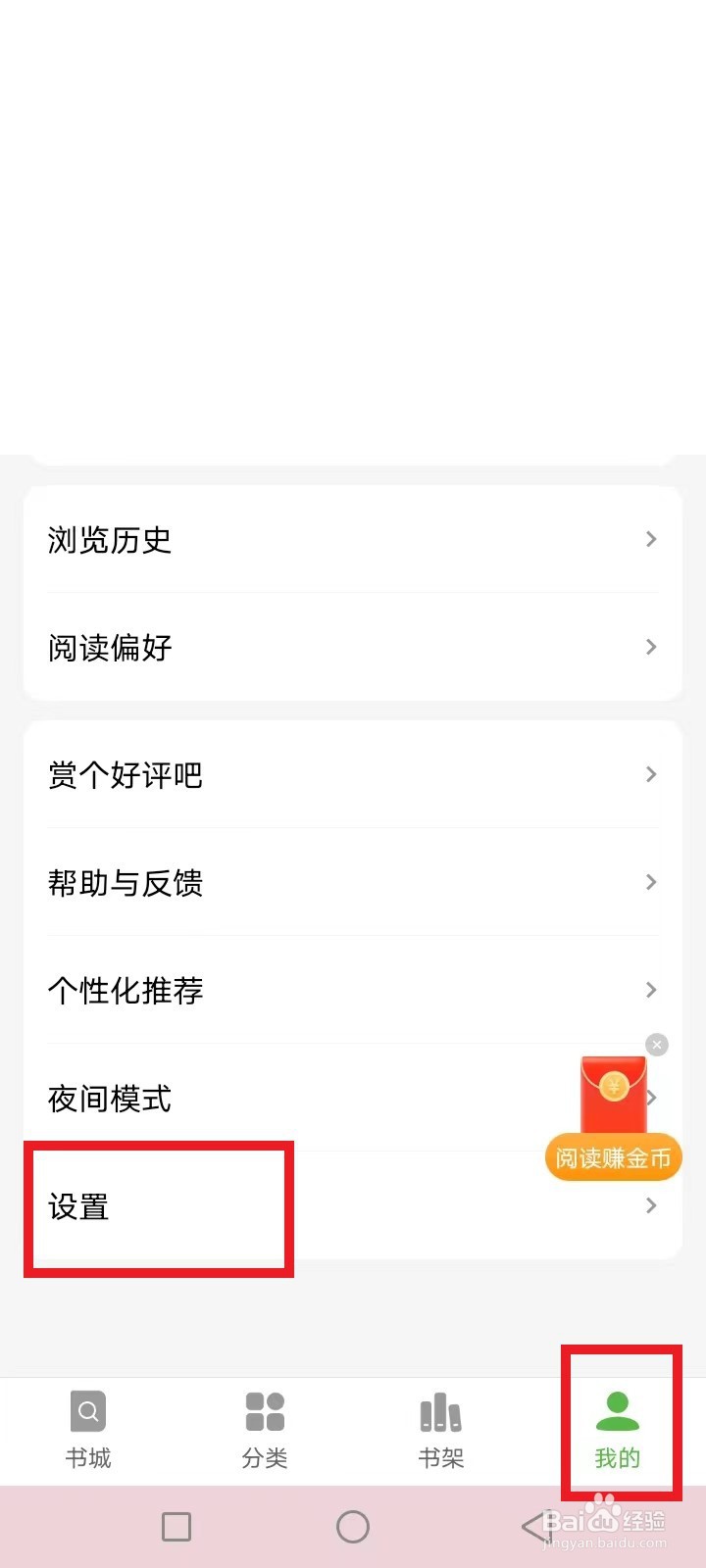Image resolution: width=706 pixels, height=1568 pixels.
Task: Dismiss the red envelope with X button
Action: (656, 1044)
